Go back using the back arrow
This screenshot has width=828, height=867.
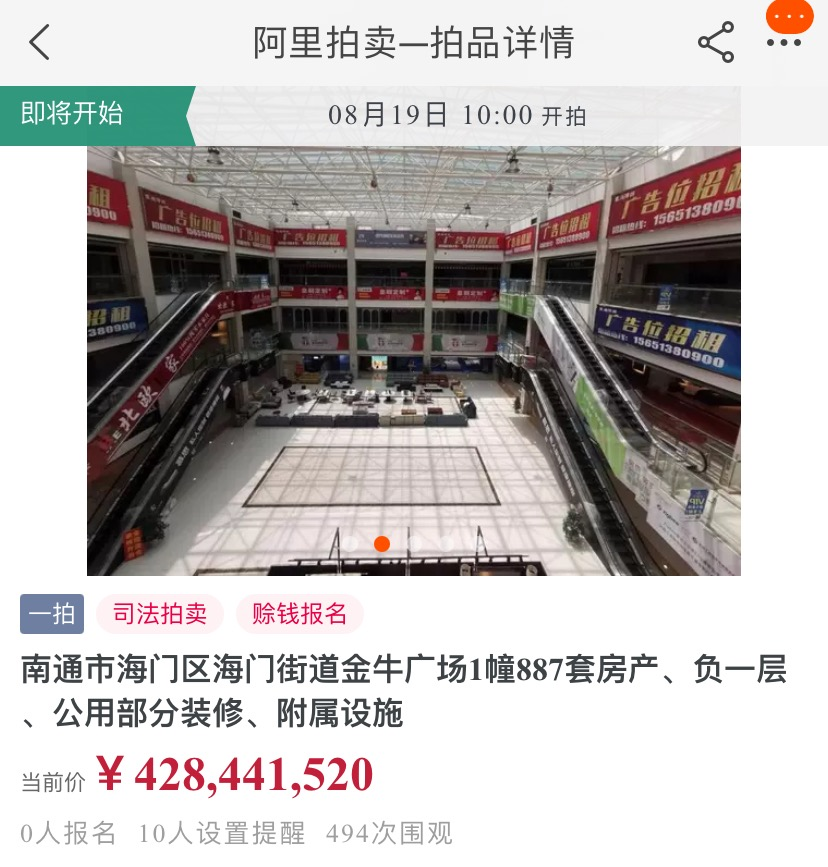click(x=40, y=43)
